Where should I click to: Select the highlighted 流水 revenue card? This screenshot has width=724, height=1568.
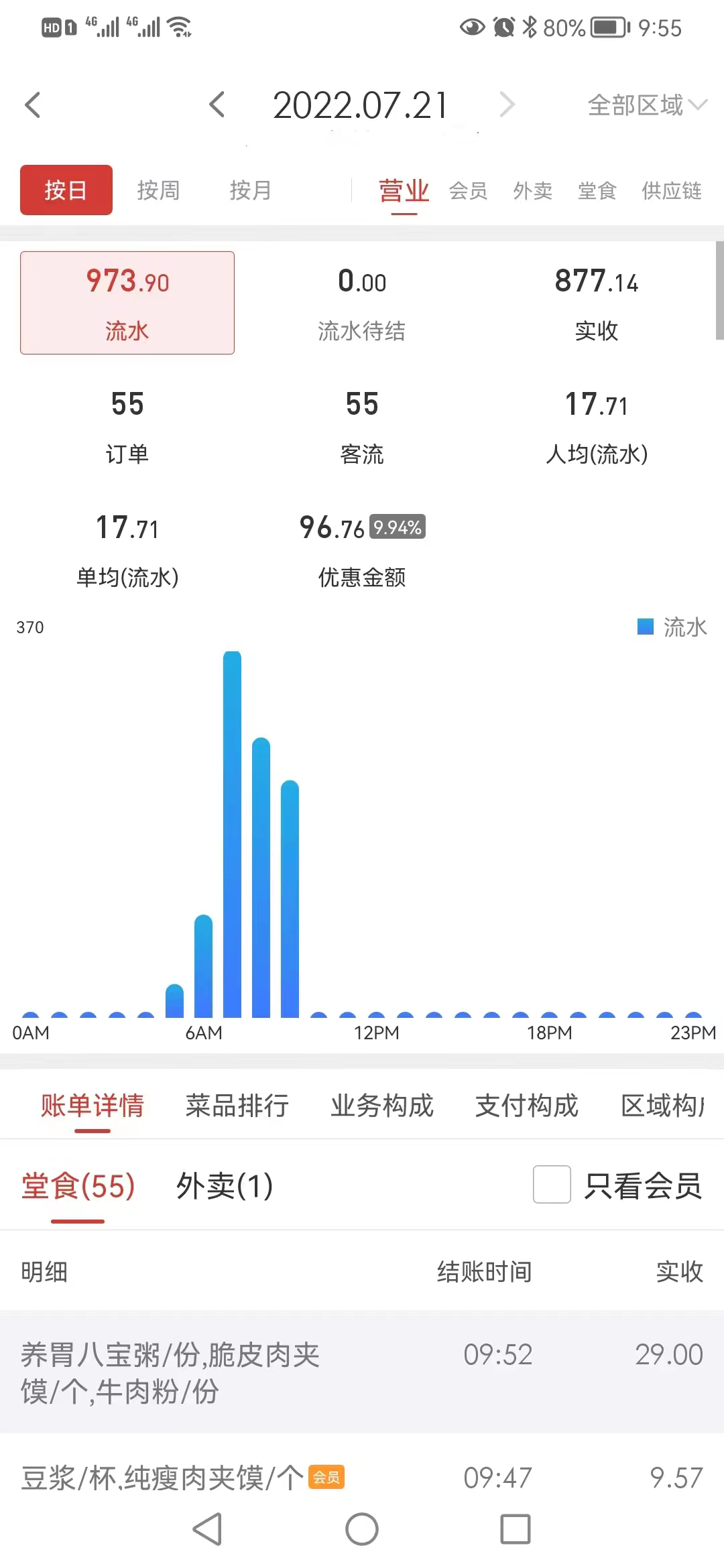pyautogui.click(x=127, y=302)
